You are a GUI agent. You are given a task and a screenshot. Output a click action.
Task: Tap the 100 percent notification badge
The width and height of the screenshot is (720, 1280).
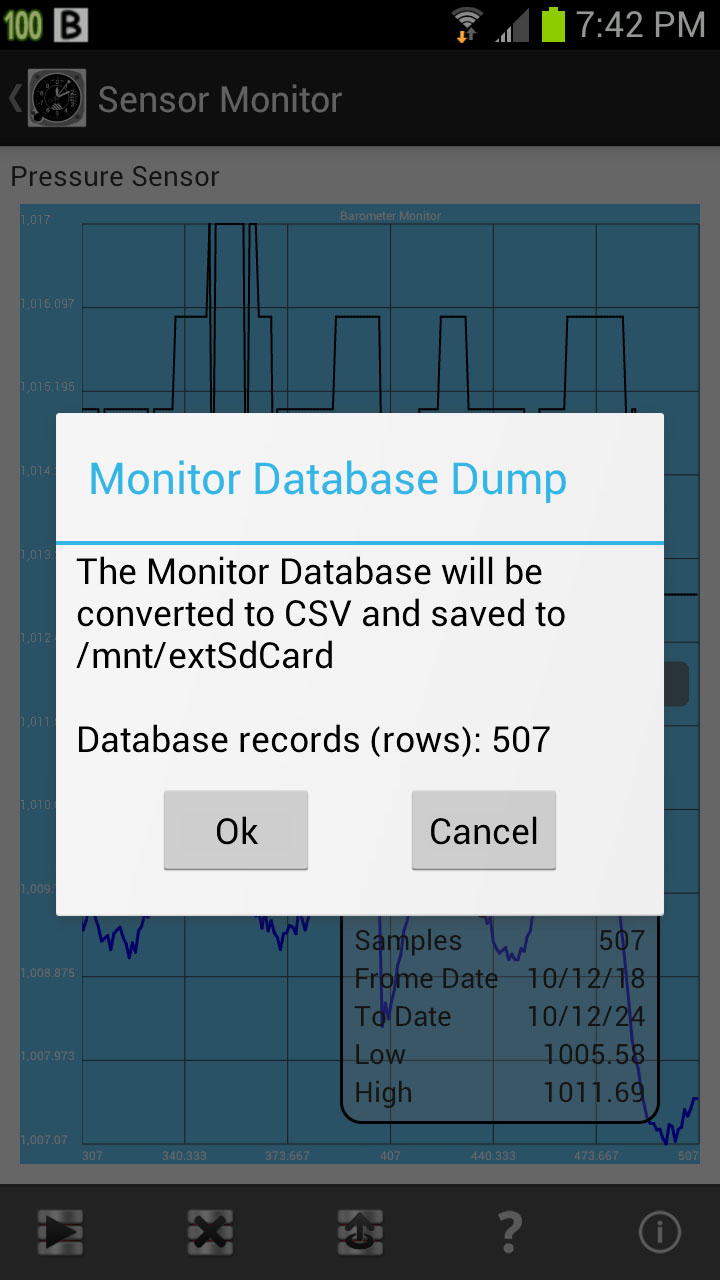coord(22,22)
